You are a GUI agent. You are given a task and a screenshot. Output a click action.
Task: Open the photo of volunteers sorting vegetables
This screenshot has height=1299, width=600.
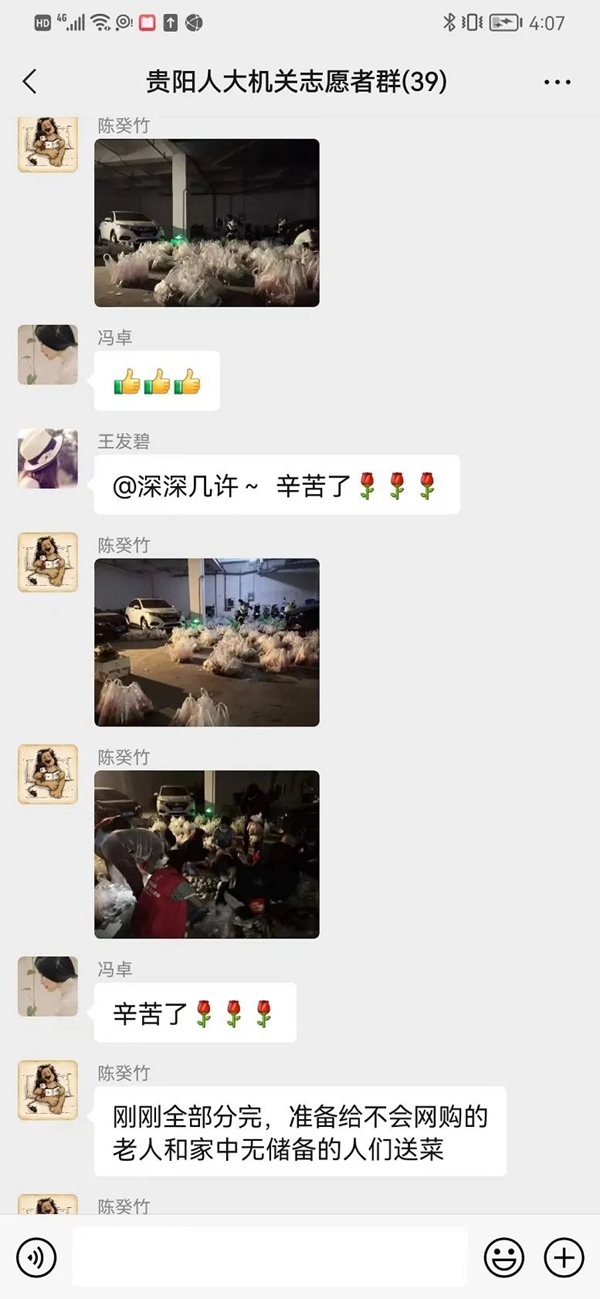pos(207,854)
